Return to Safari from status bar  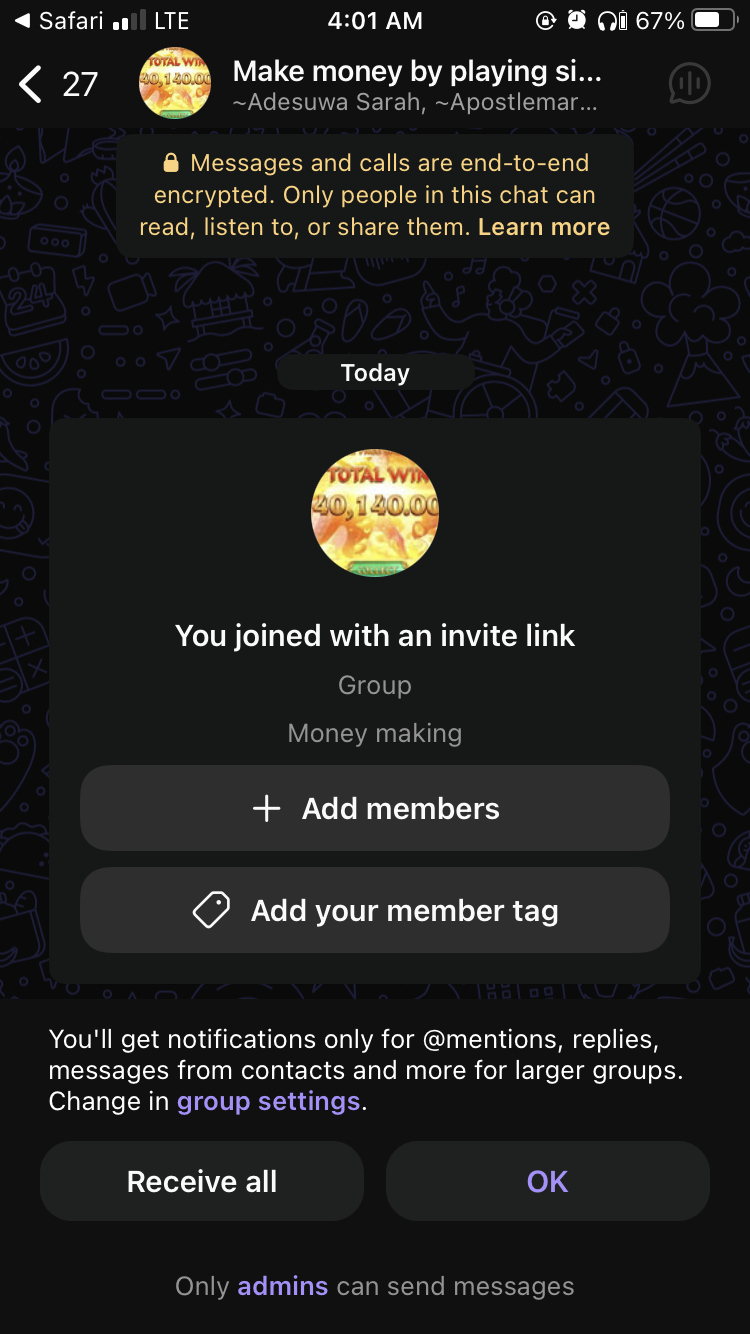point(58,21)
